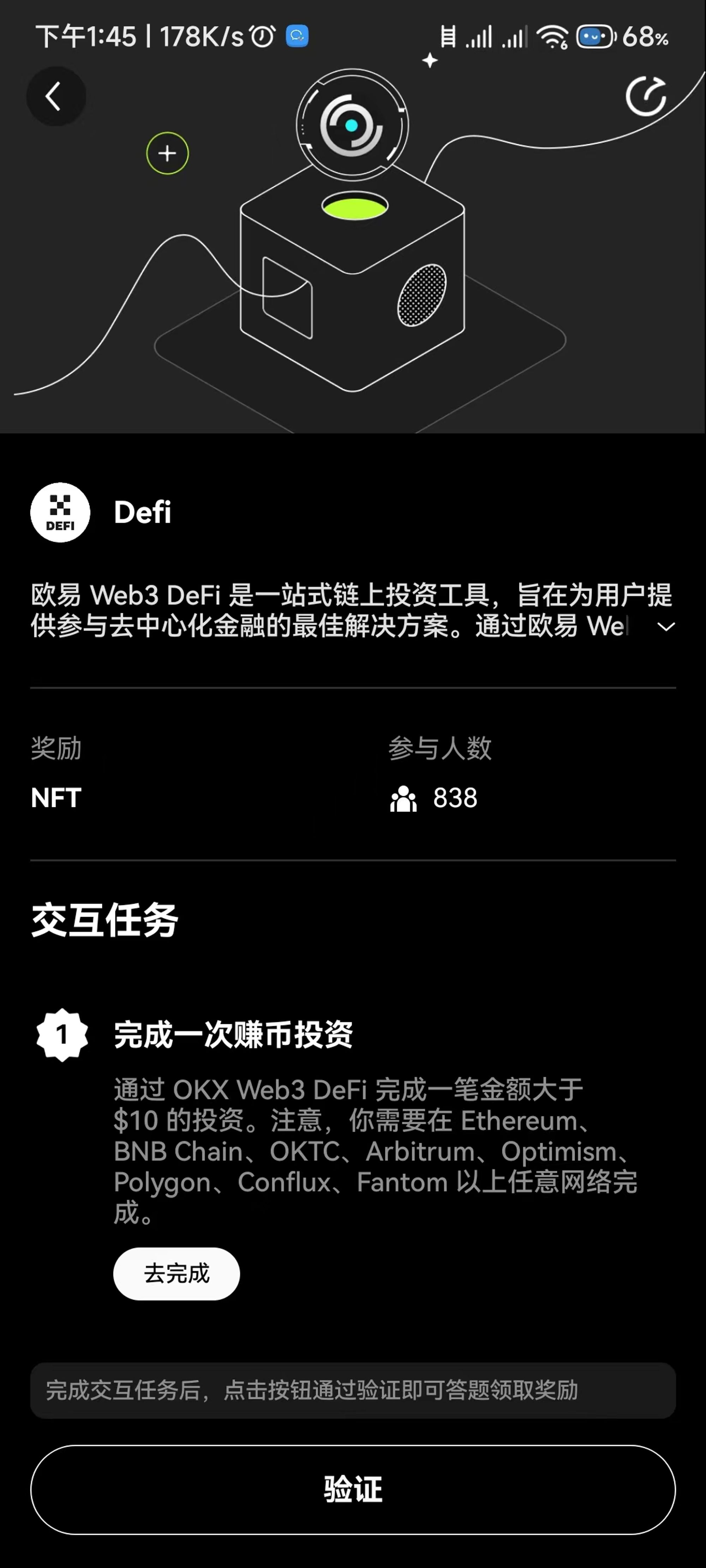Tap the 去完成 button for the investment task

tap(176, 1274)
